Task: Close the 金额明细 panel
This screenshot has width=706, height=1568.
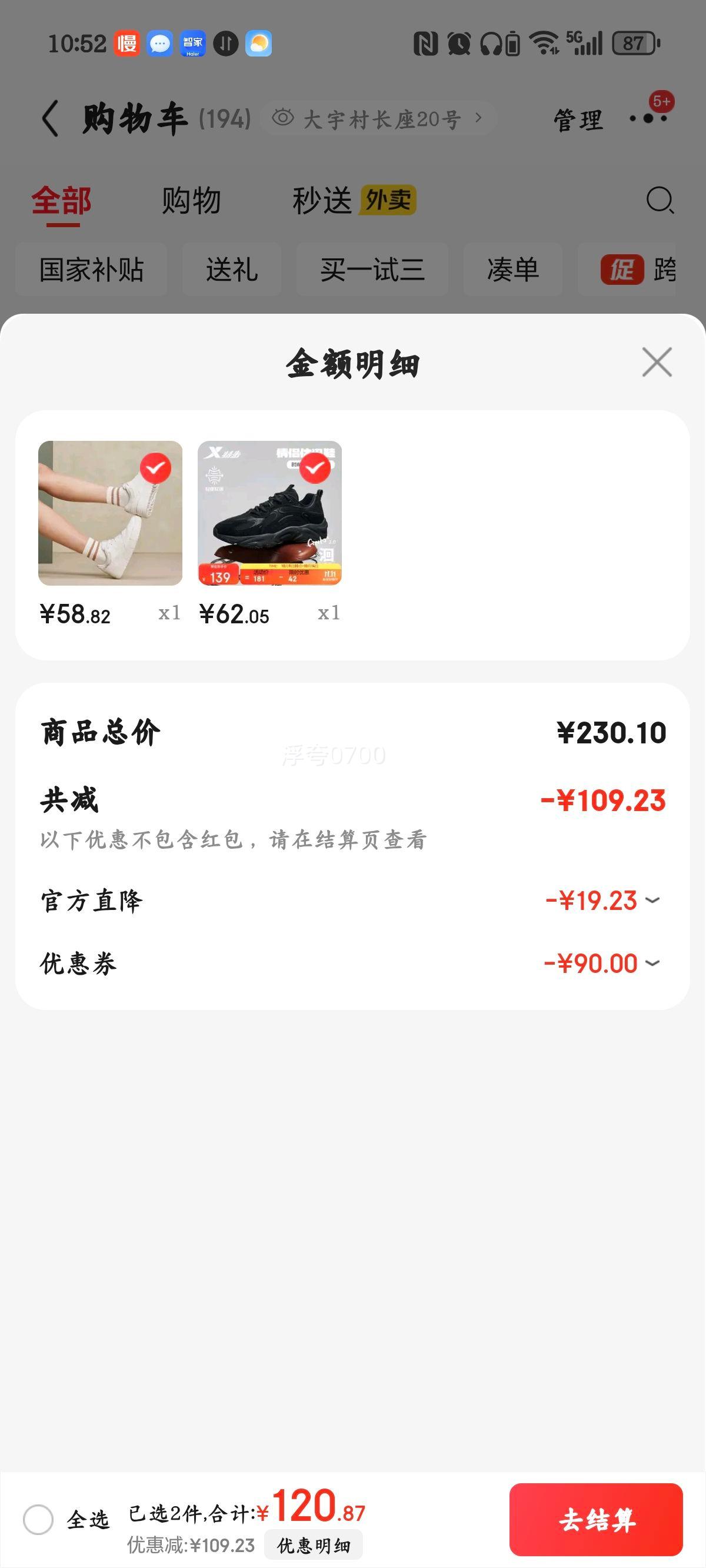Action: point(657,363)
